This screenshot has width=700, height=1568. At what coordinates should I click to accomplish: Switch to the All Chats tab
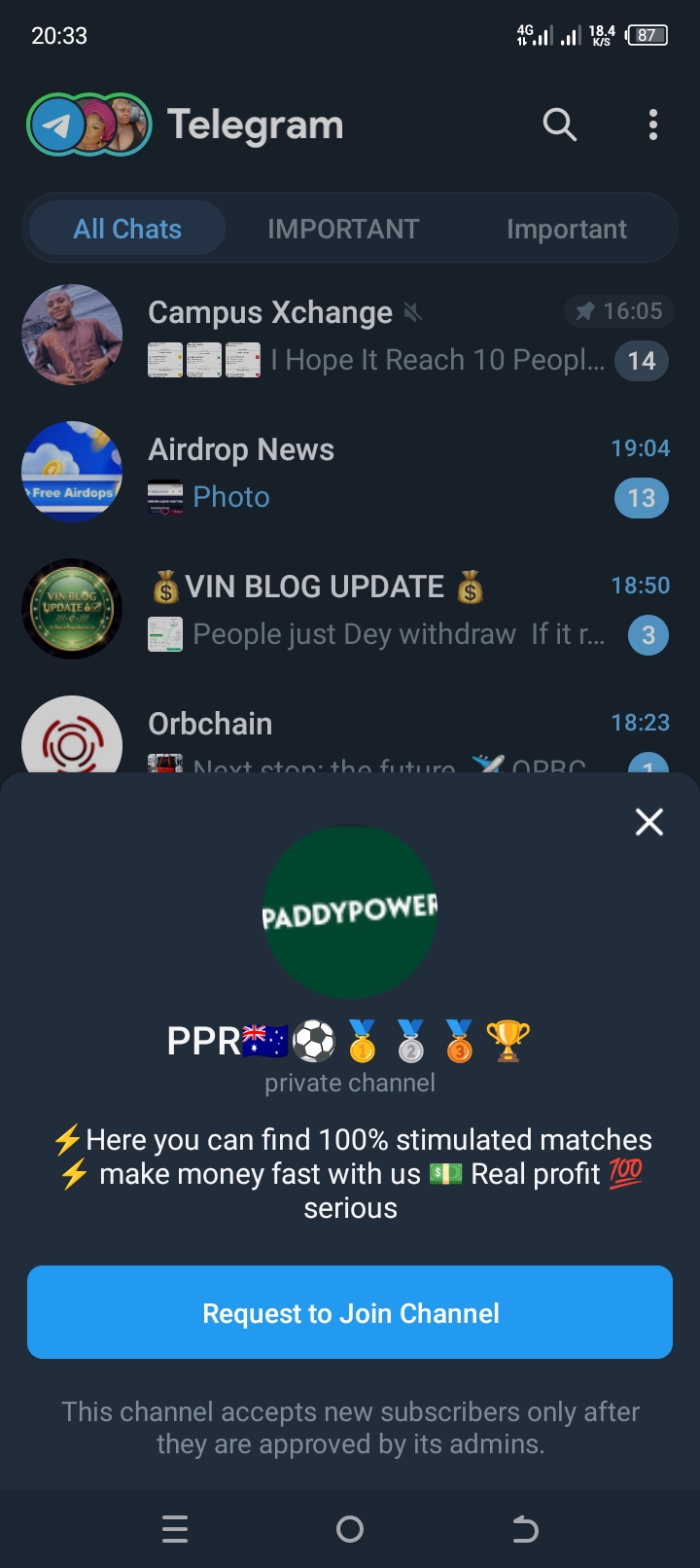click(127, 229)
